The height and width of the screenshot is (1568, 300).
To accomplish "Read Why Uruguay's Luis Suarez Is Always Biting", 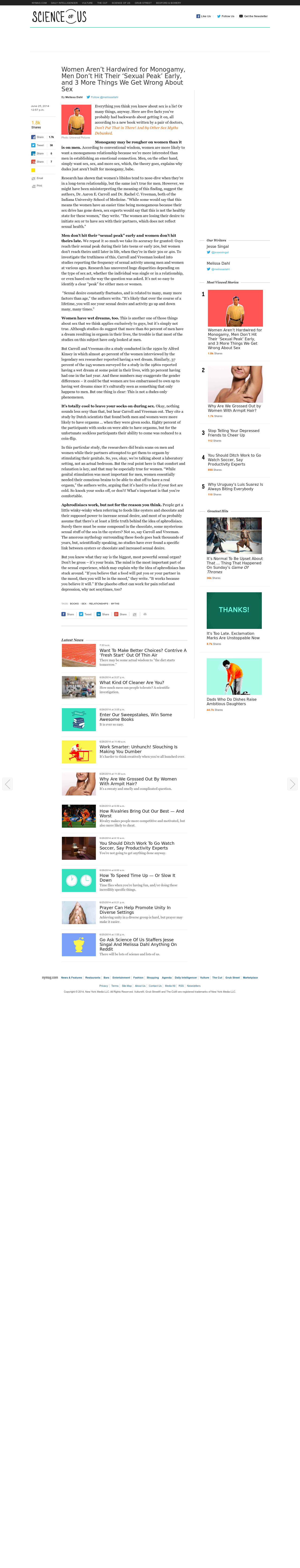I will [x=235, y=486].
